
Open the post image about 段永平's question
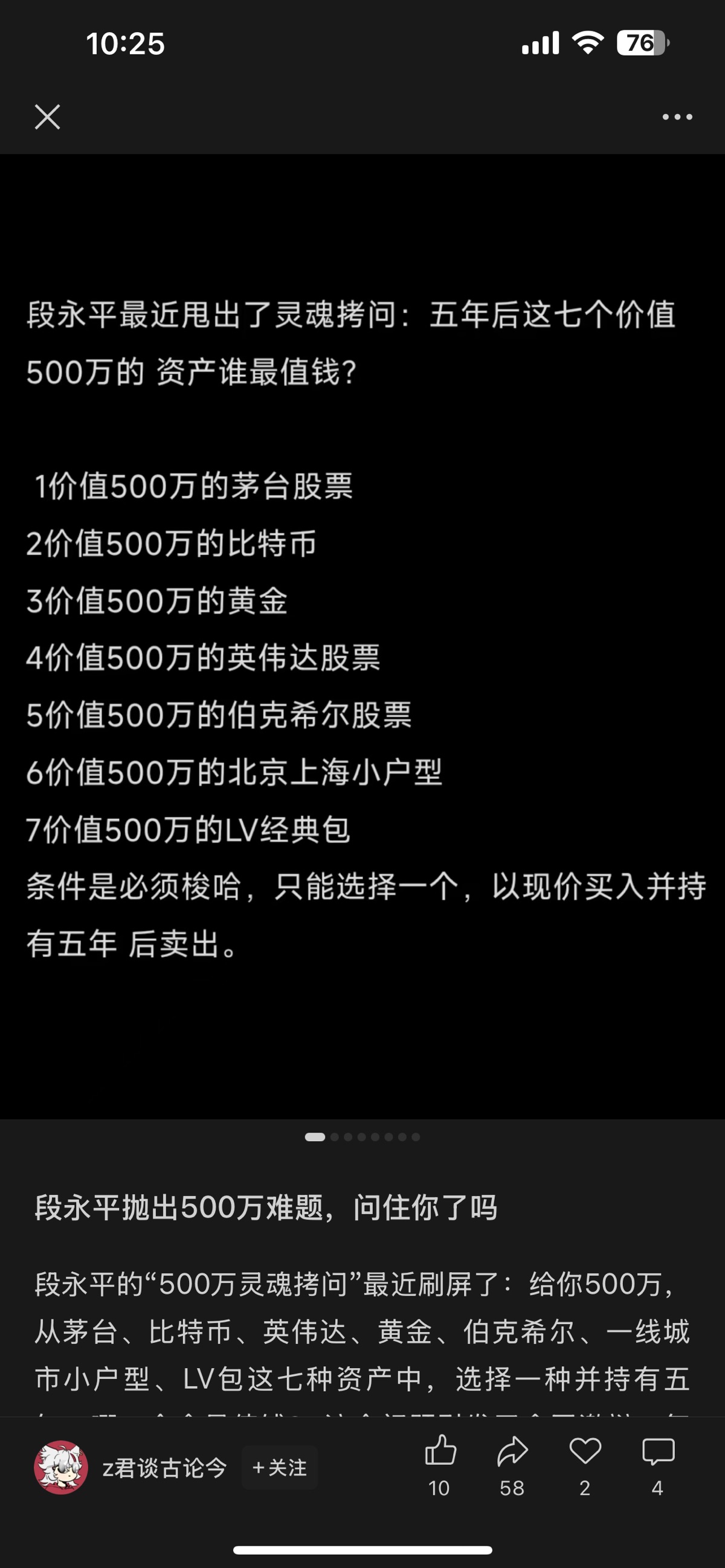(x=362, y=636)
